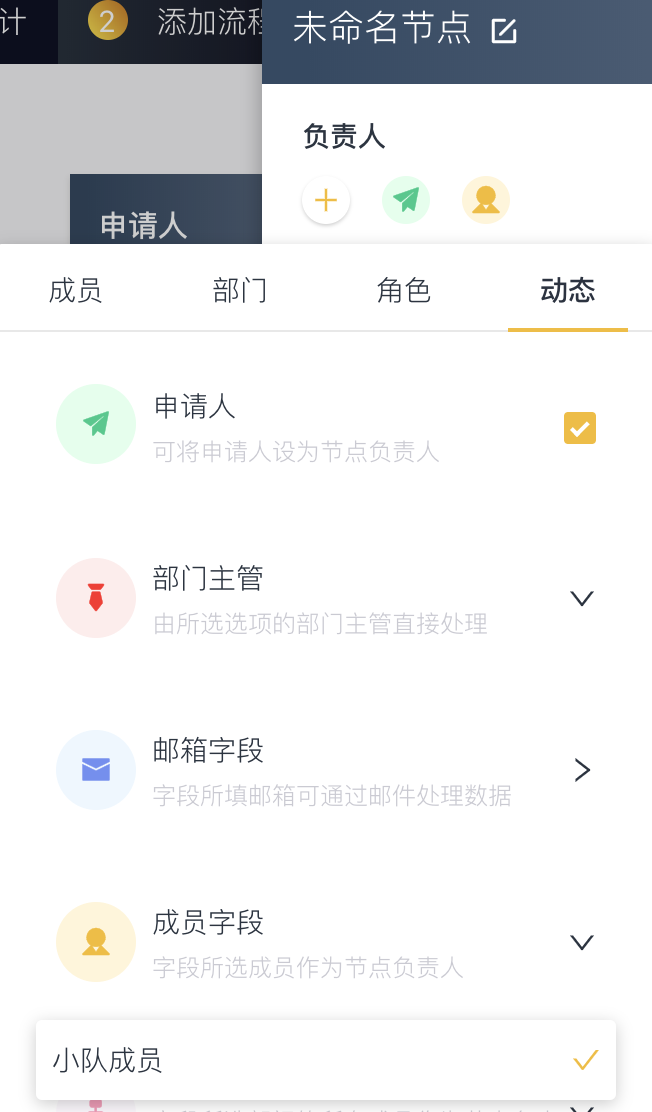The image size is (652, 1112).
Task: Open the 角色 tab
Action: 404,291
